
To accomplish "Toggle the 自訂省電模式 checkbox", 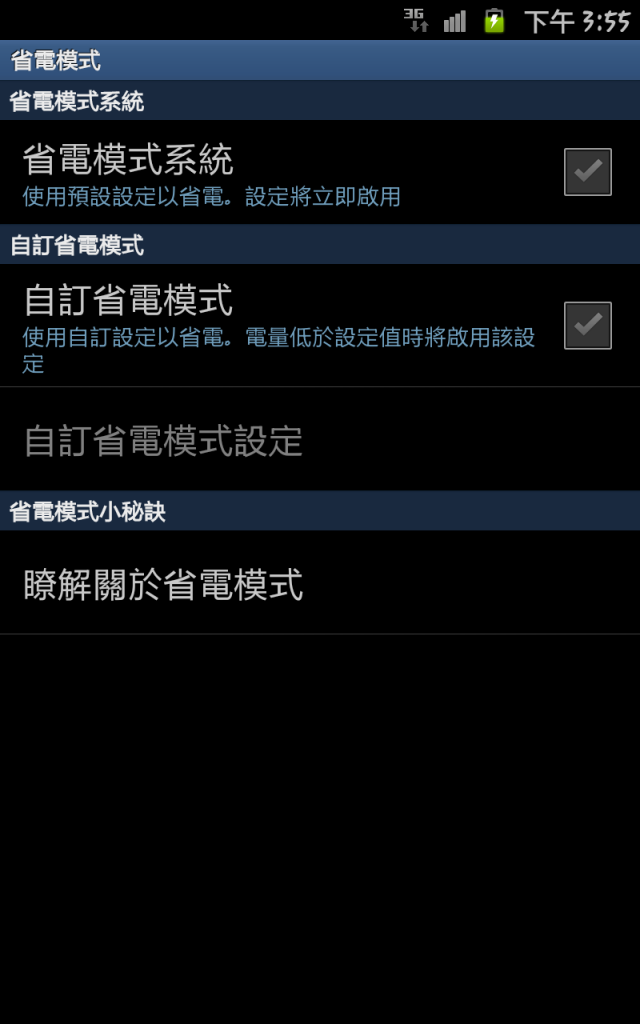I will click(587, 325).
